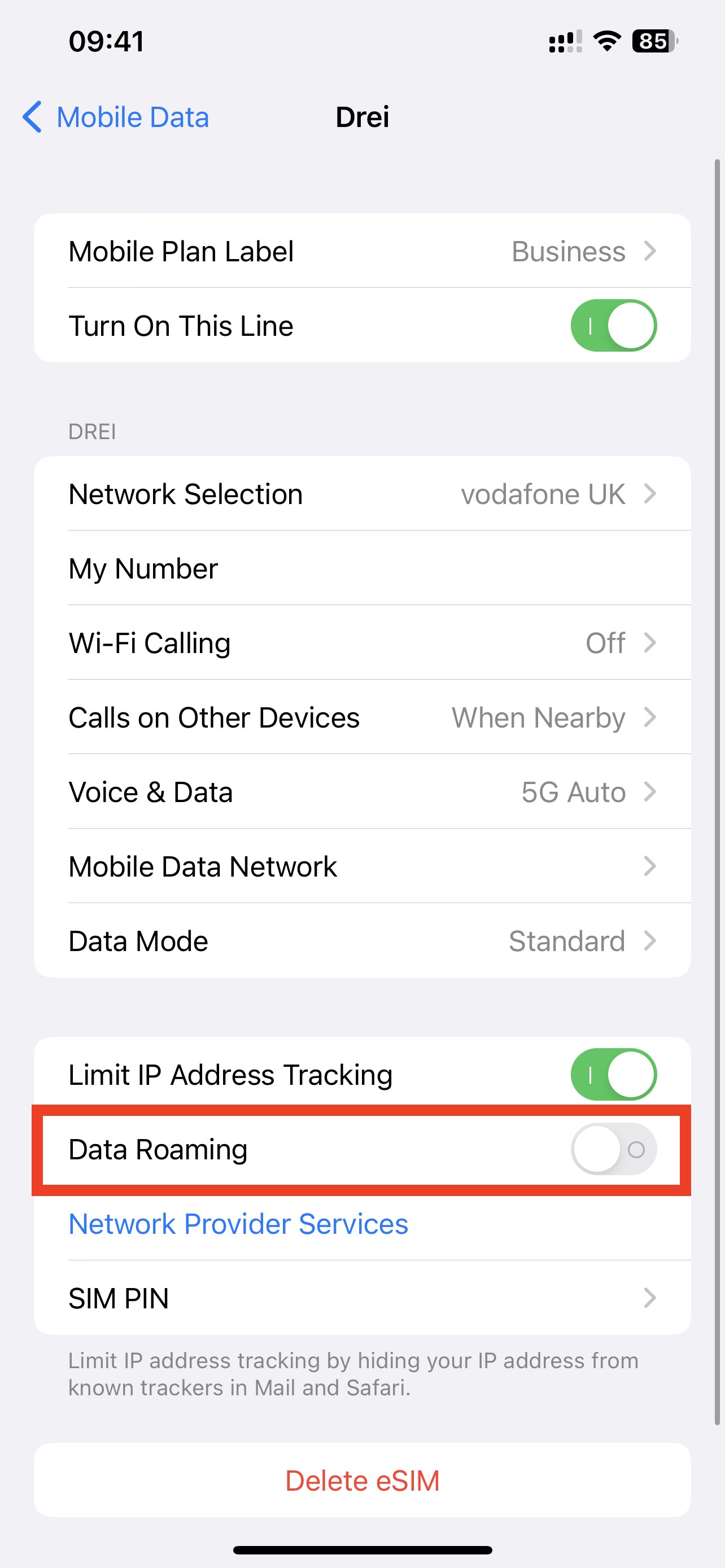Open Wi-Fi Calling settings
Screen dimensions: 725x1568
coord(362,643)
